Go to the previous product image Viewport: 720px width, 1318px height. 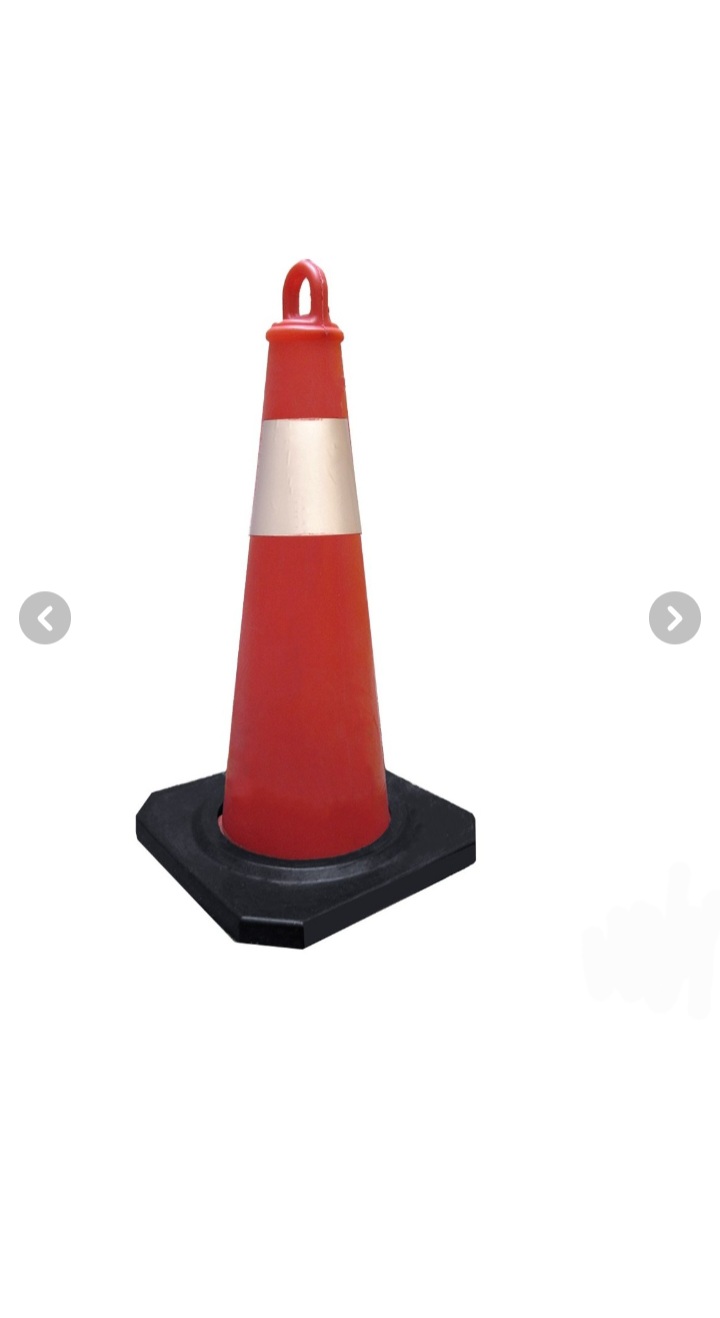point(45,618)
